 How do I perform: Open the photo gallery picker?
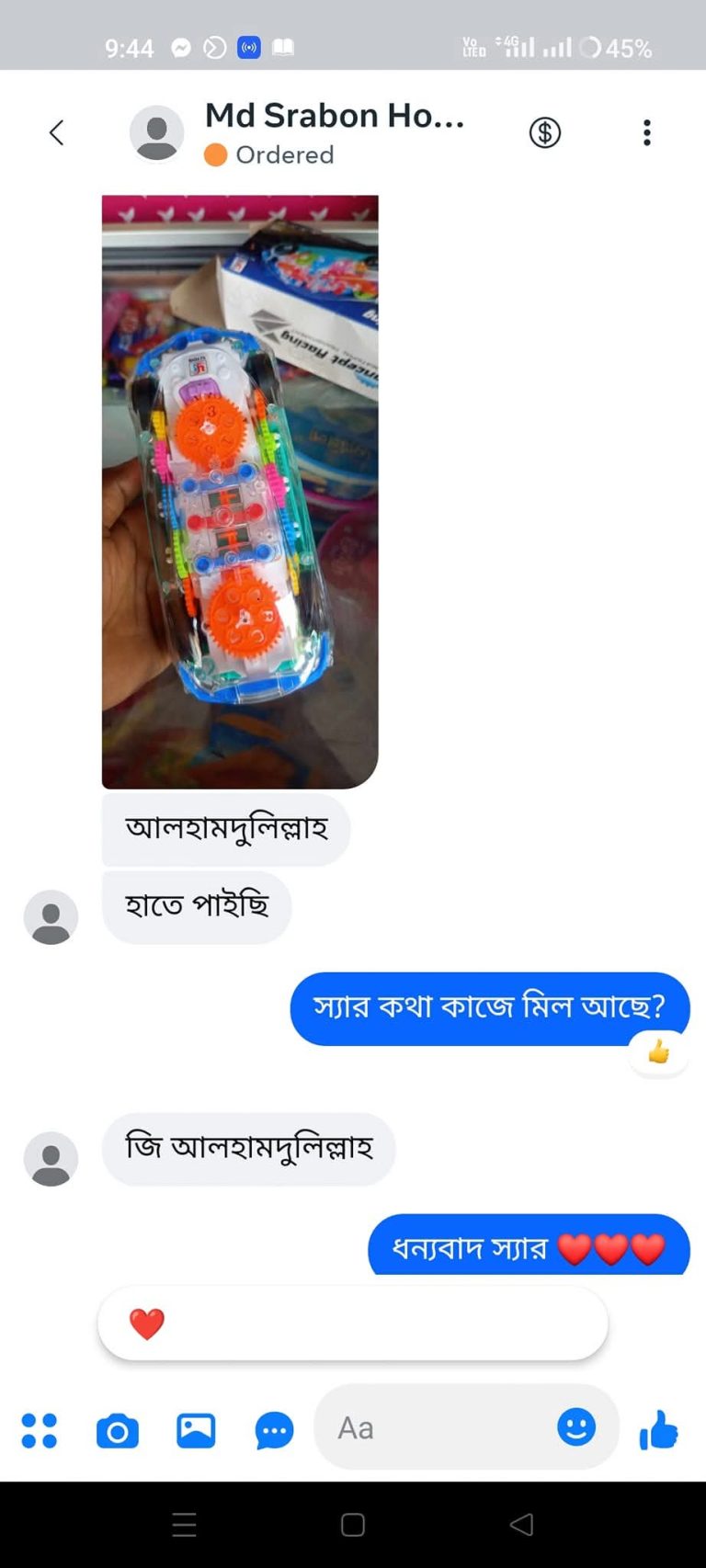pyautogui.click(x=196, y=1430)
